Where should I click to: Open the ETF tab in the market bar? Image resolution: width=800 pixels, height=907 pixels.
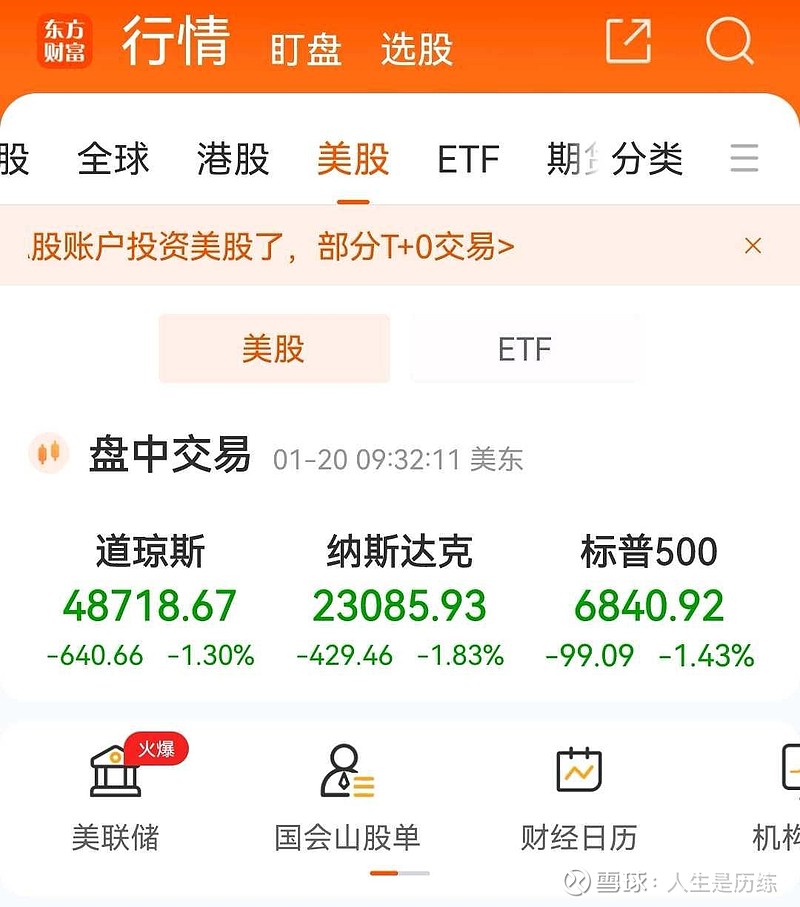coord(468,160)
